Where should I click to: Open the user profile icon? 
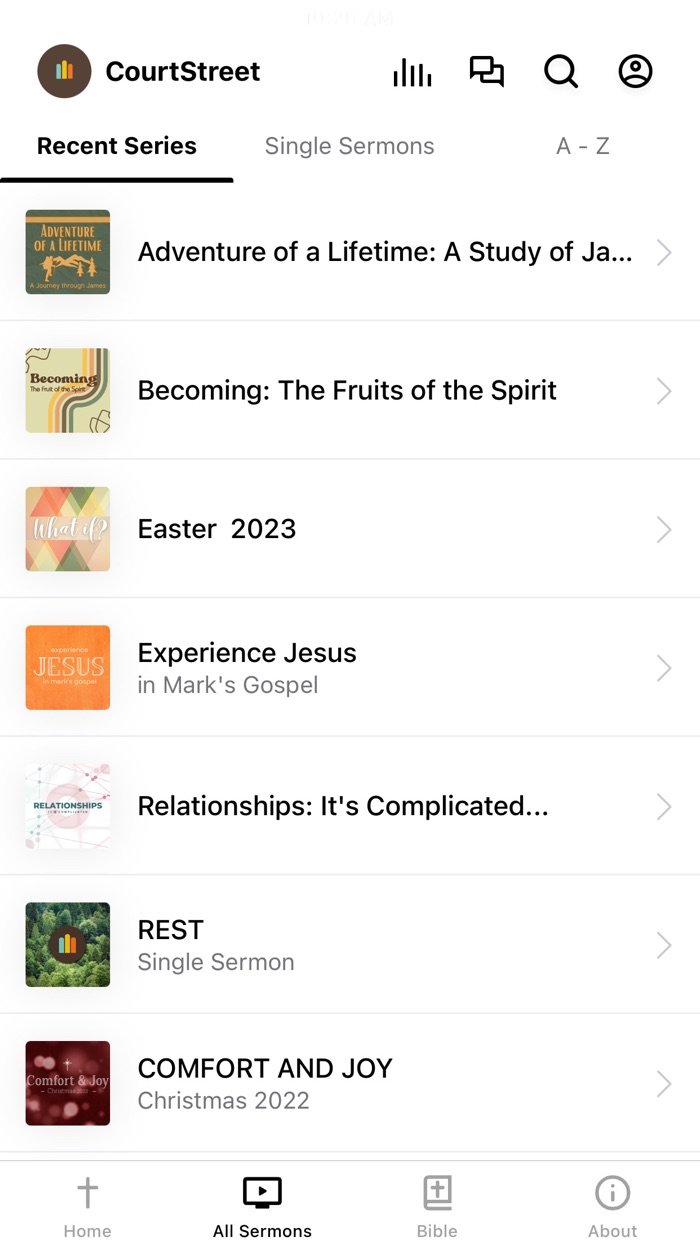click(x=635, y=72)
